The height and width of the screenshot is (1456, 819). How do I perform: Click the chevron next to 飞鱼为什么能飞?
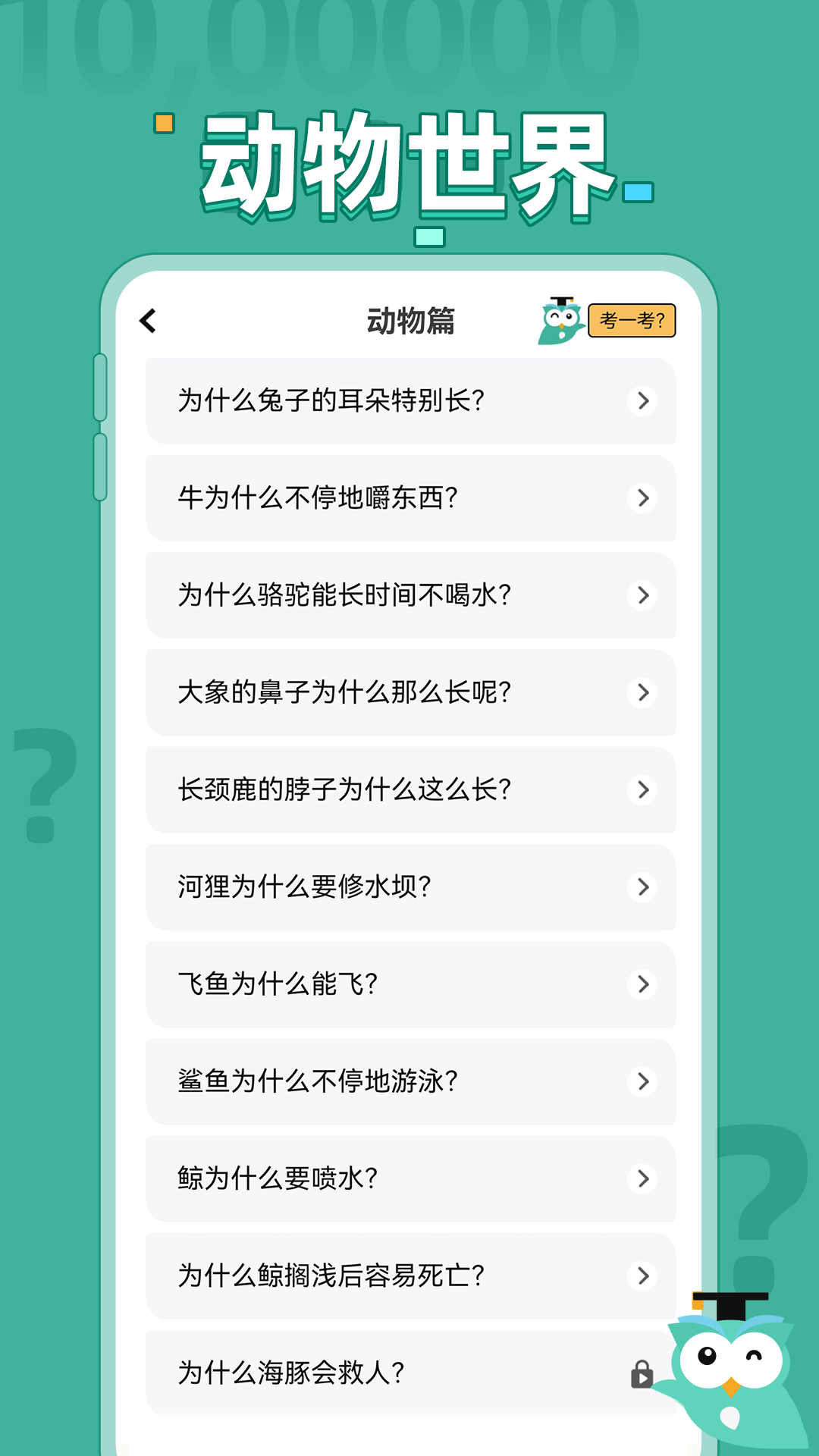[x=643, y=984]
